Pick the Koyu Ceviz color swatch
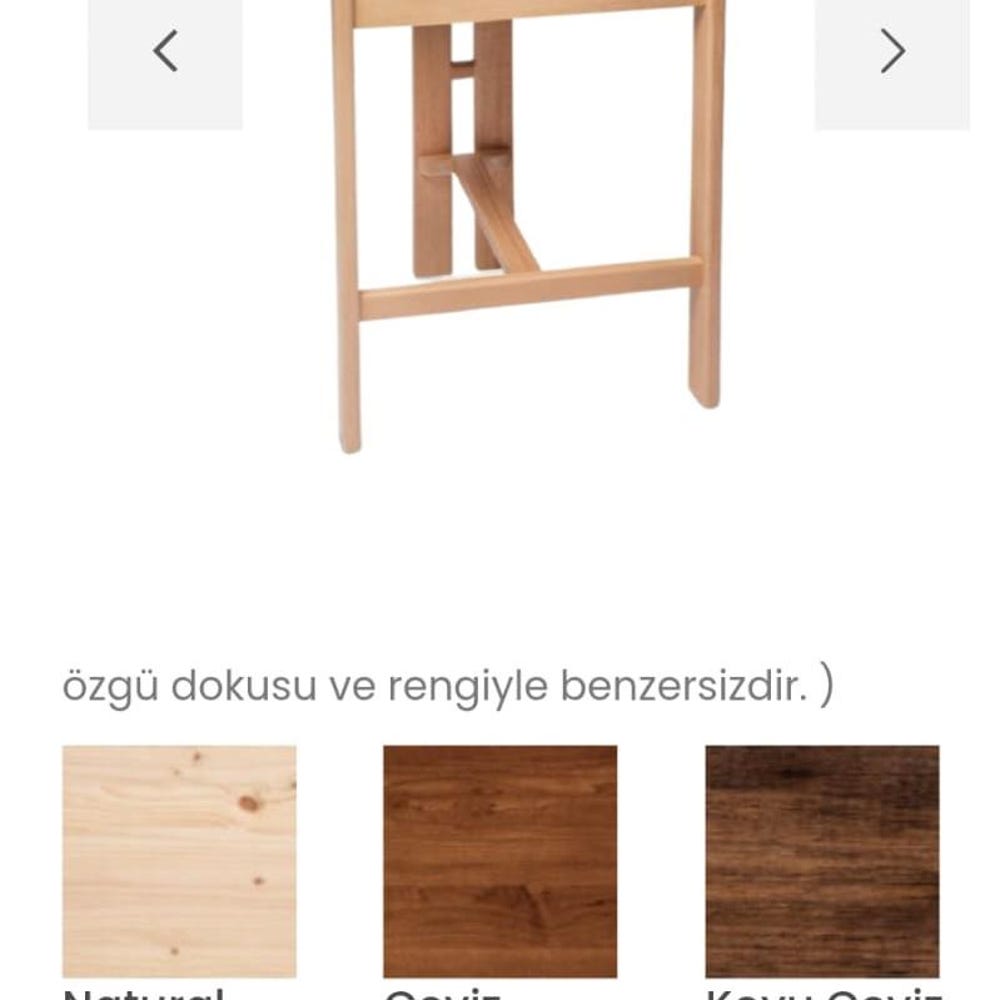Viewport: 1000px width, 1000px height. coord(822,861)
